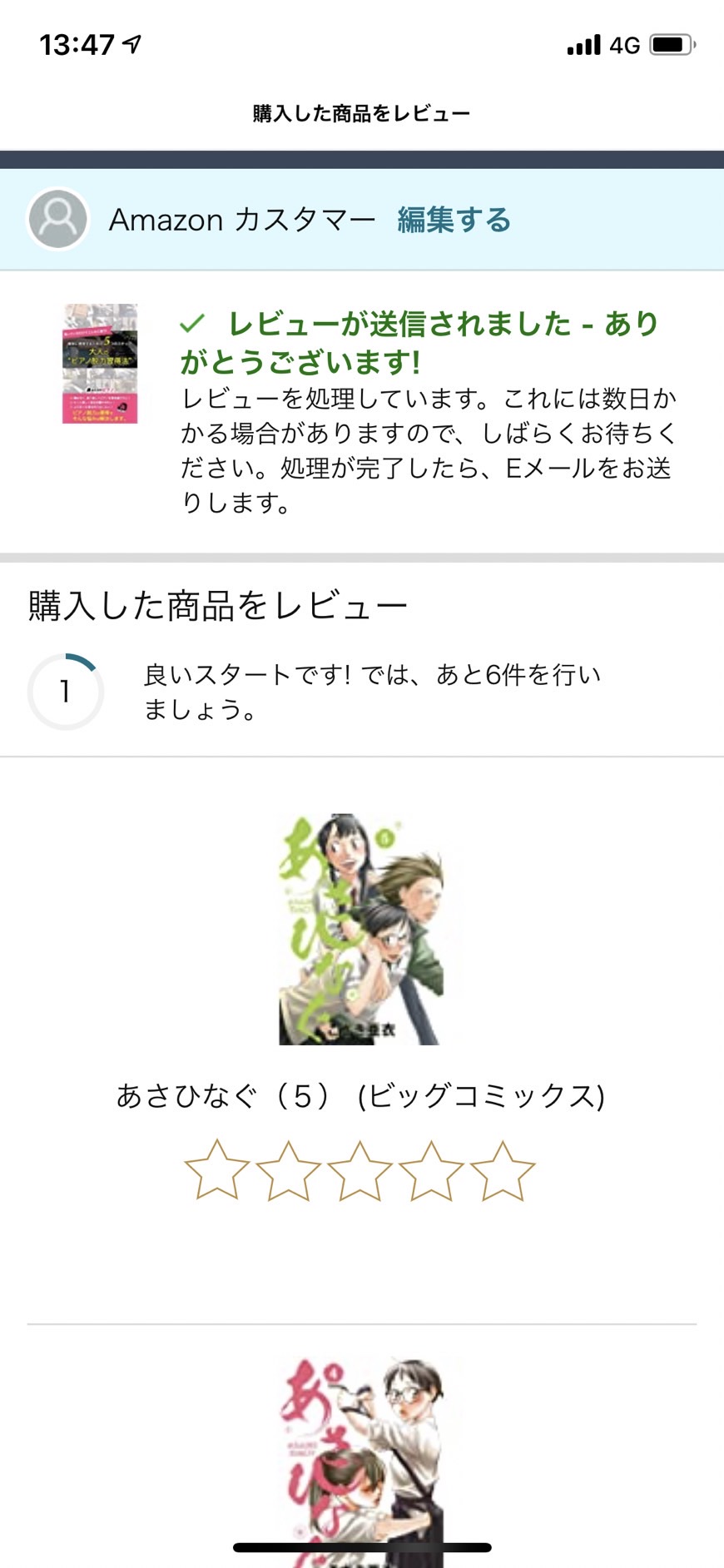Rate あさひなぐ (5) five stars
Viewport: 724px width, 1568px height.
coord(503,1170)
